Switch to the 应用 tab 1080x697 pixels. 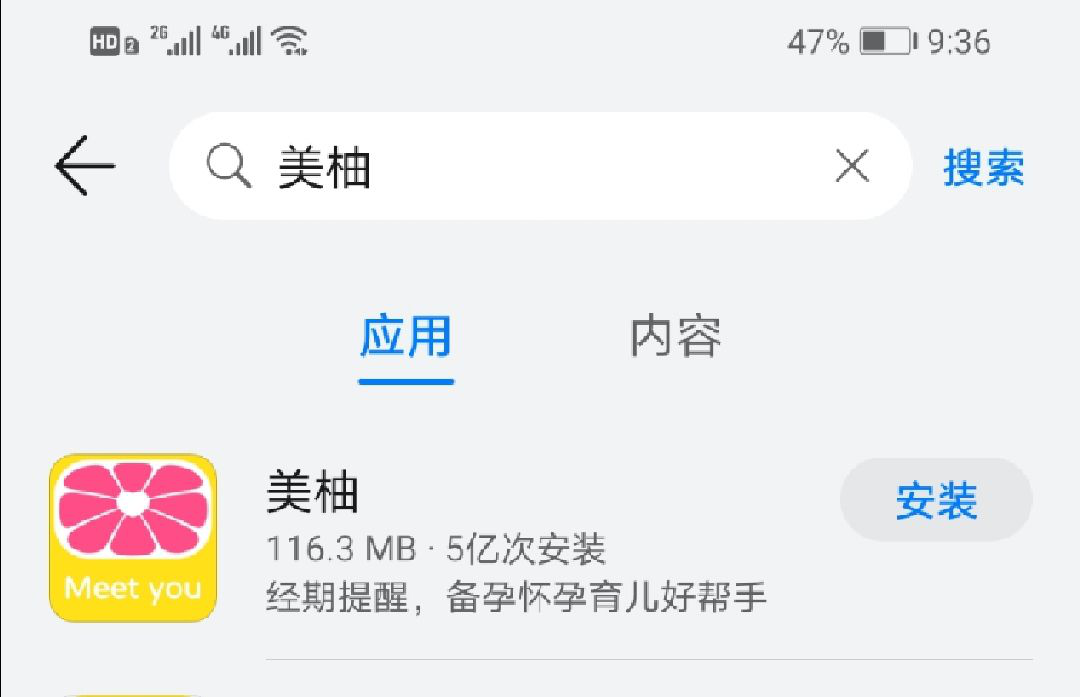pyautogui.click(x=406, y=338)
